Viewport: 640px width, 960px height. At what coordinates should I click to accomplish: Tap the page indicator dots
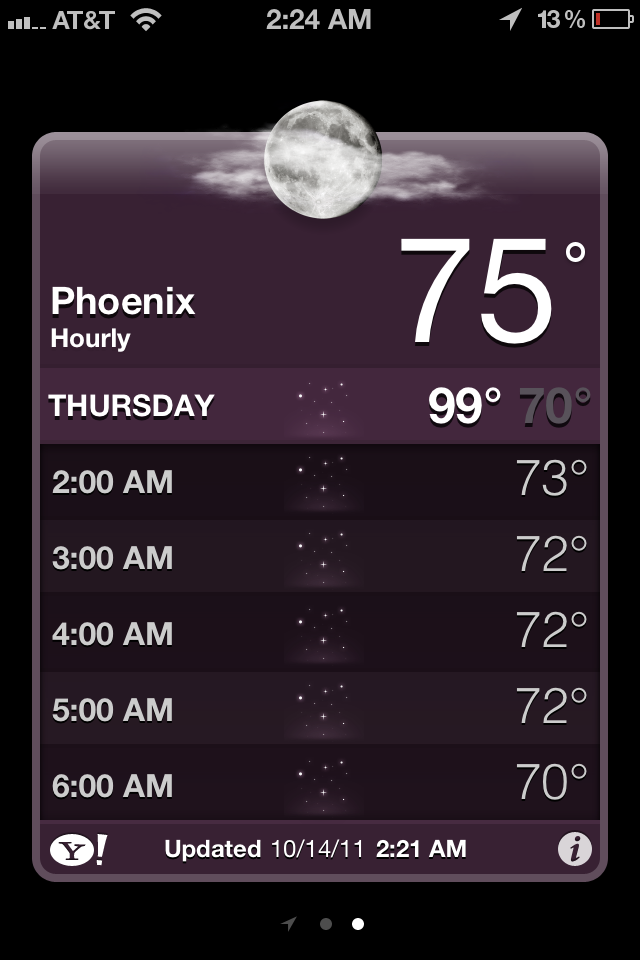pyautogui.click(x=325, y=924)
